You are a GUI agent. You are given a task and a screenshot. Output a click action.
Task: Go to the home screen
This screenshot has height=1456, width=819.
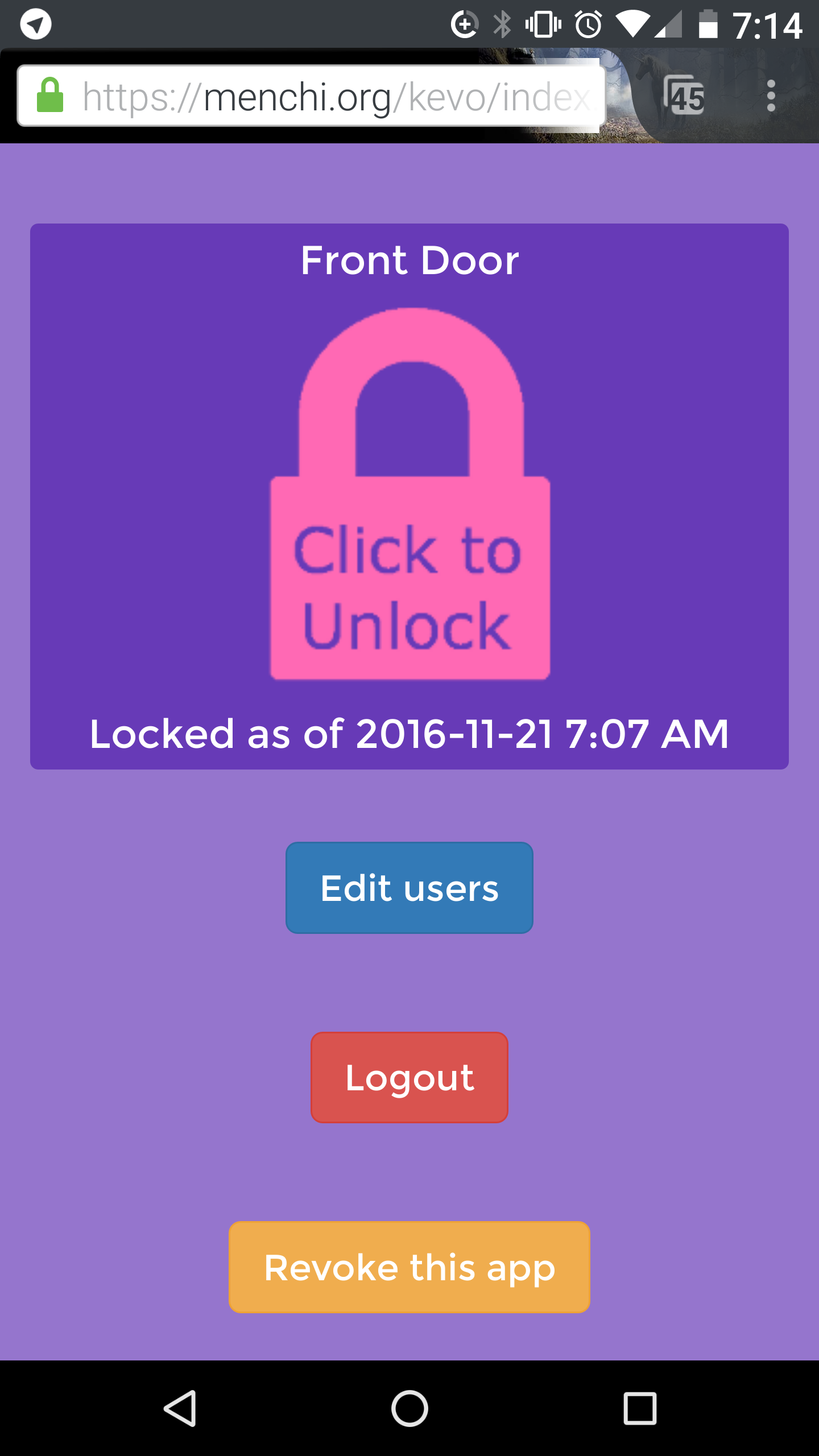(x=409, y=1408)
